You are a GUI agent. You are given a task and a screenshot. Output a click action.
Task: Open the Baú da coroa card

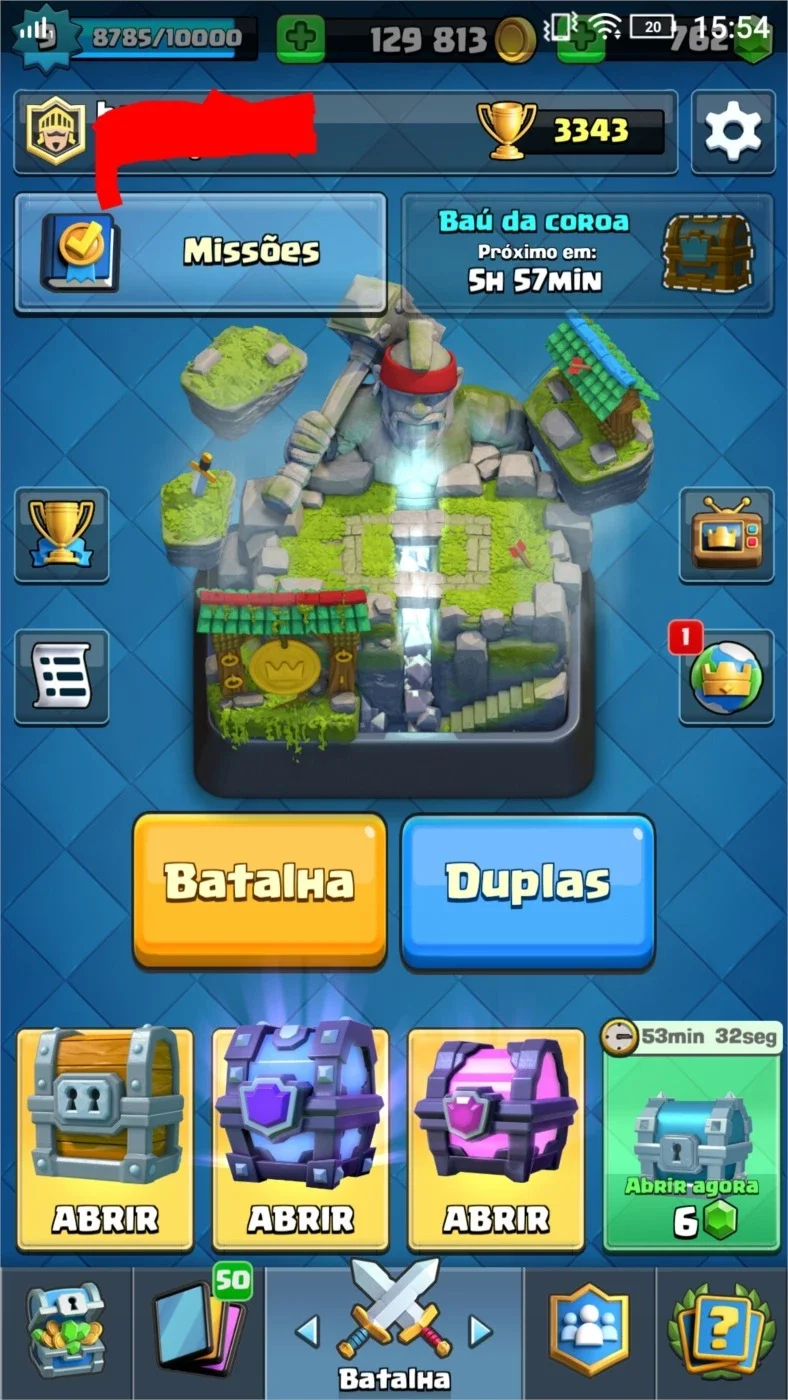click(588, 252)
